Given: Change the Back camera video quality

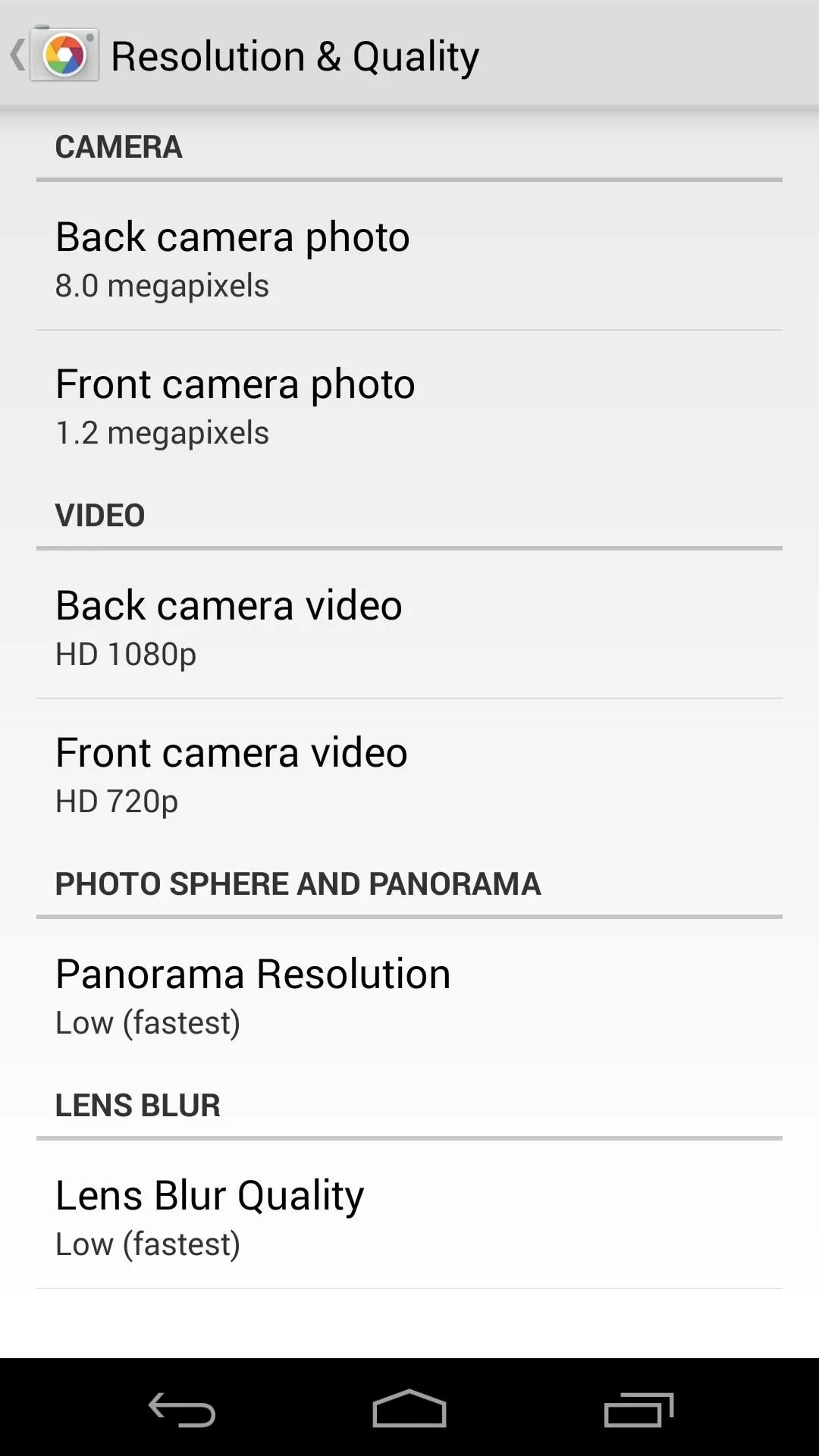Looking at the screenshot, I should [x=409, y=625].
